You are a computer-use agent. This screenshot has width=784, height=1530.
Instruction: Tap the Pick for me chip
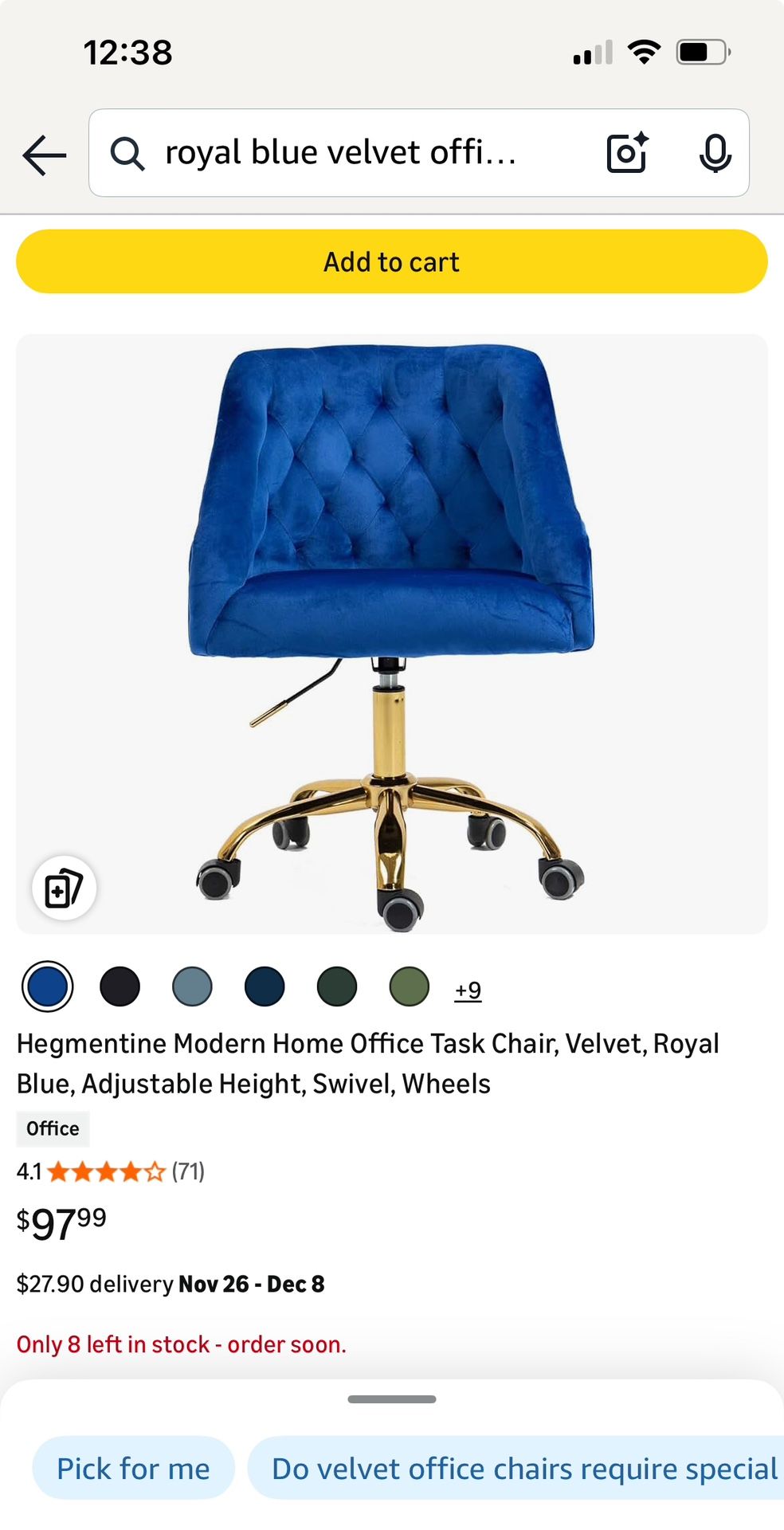tap(133, 1468)
